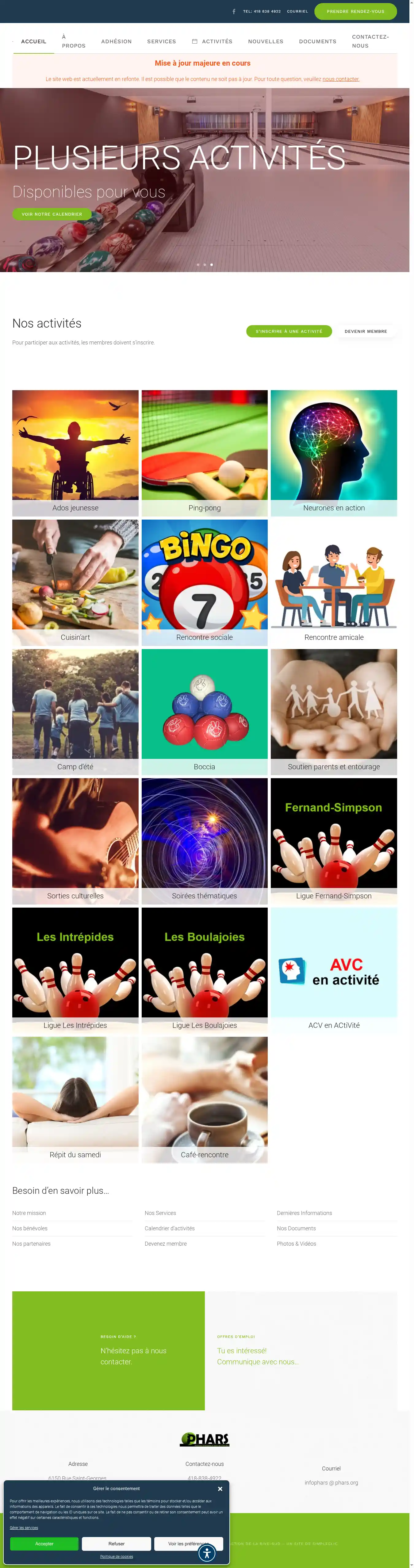Image resolution: width=414 pixels, height=1568 pixels.
Task: Open the Ados jeunesse activity tile
Action: click(x=75, y=453)
